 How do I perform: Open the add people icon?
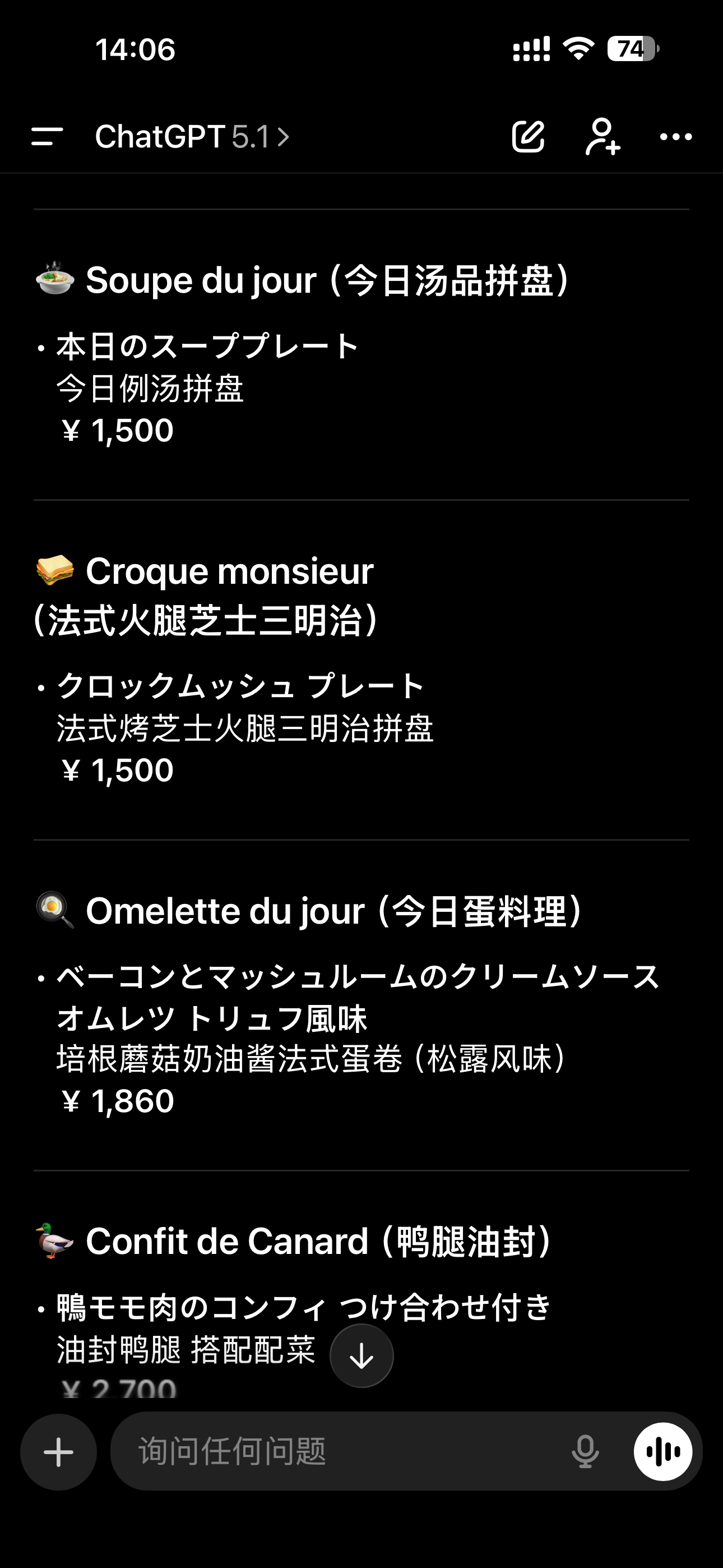pyautogui.click(x=602, y=136)
